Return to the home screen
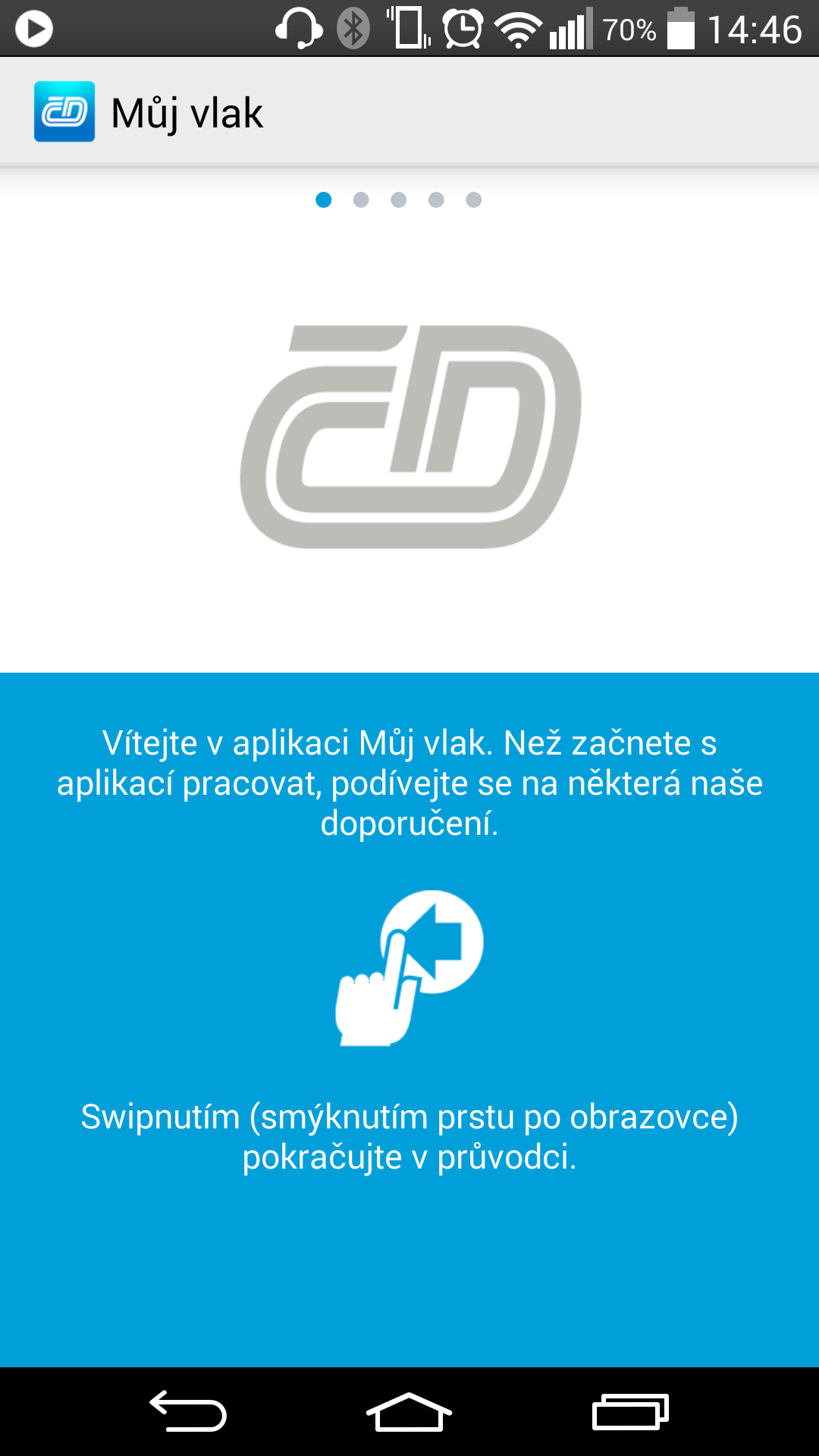Image resolution: width=819 pixels, height=1456 pixels. [x=409, y=1411]
